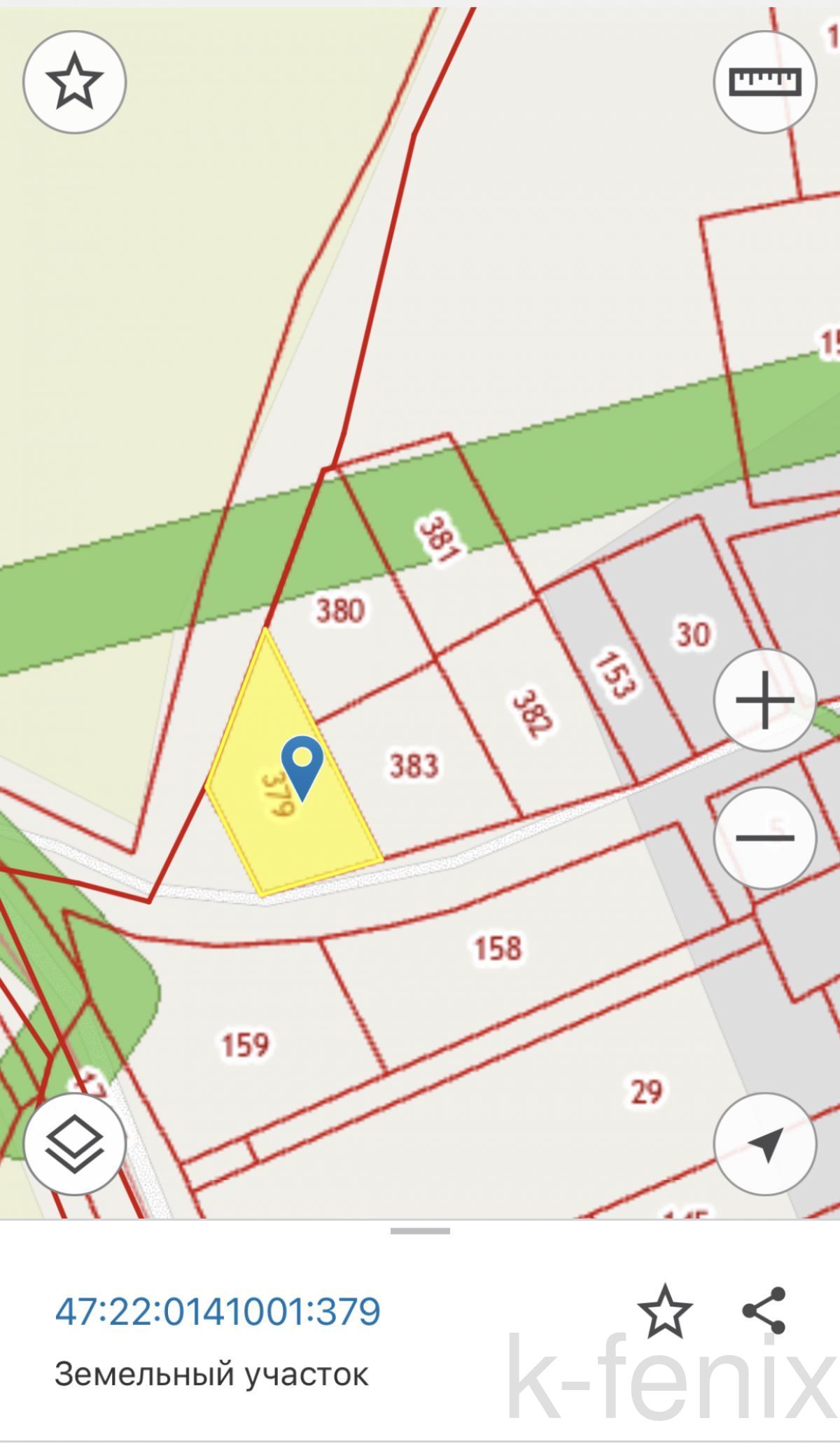Screen dimensions: 840x1444
Task: Add parcel 379 to favorites star
Action: (x=664, y=1311)
